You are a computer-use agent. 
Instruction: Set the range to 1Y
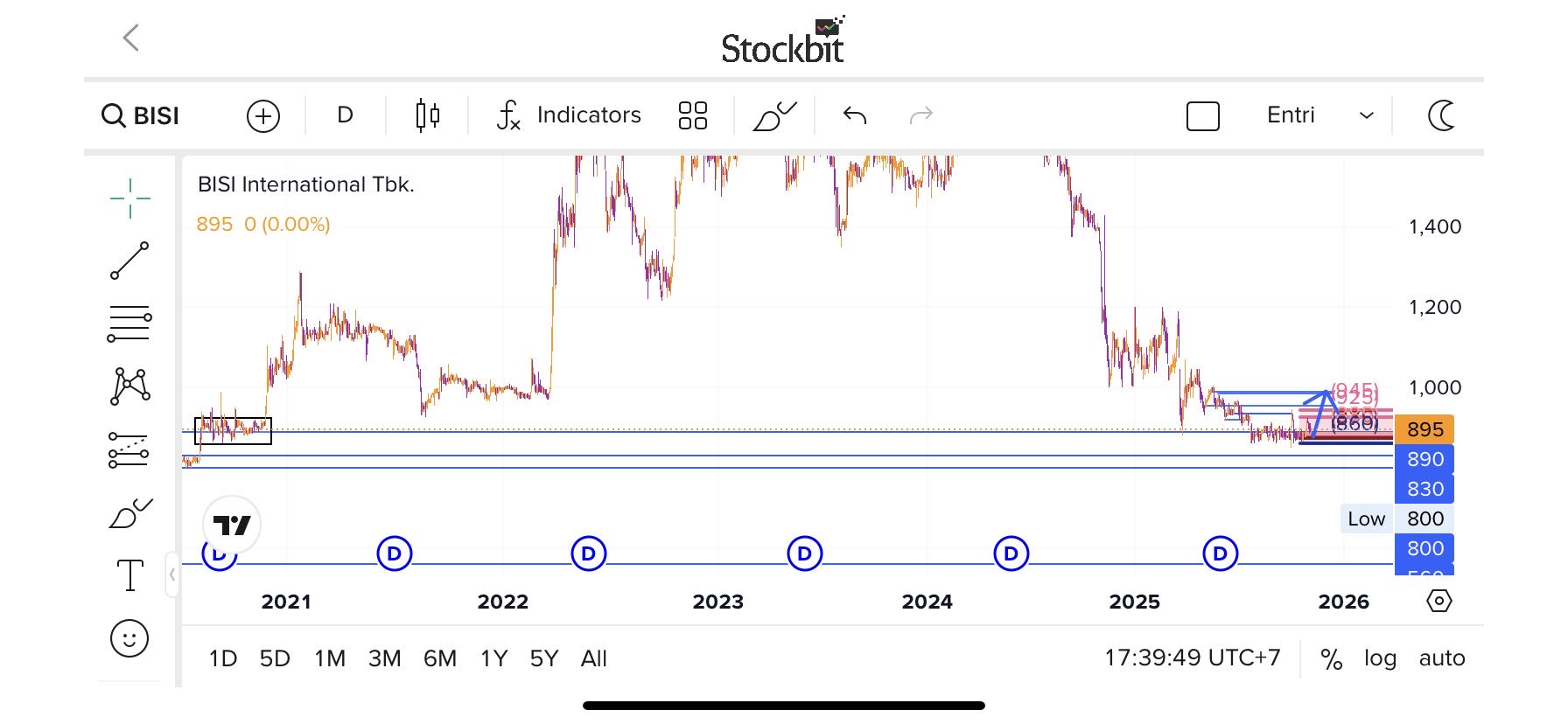pos(493,658)
